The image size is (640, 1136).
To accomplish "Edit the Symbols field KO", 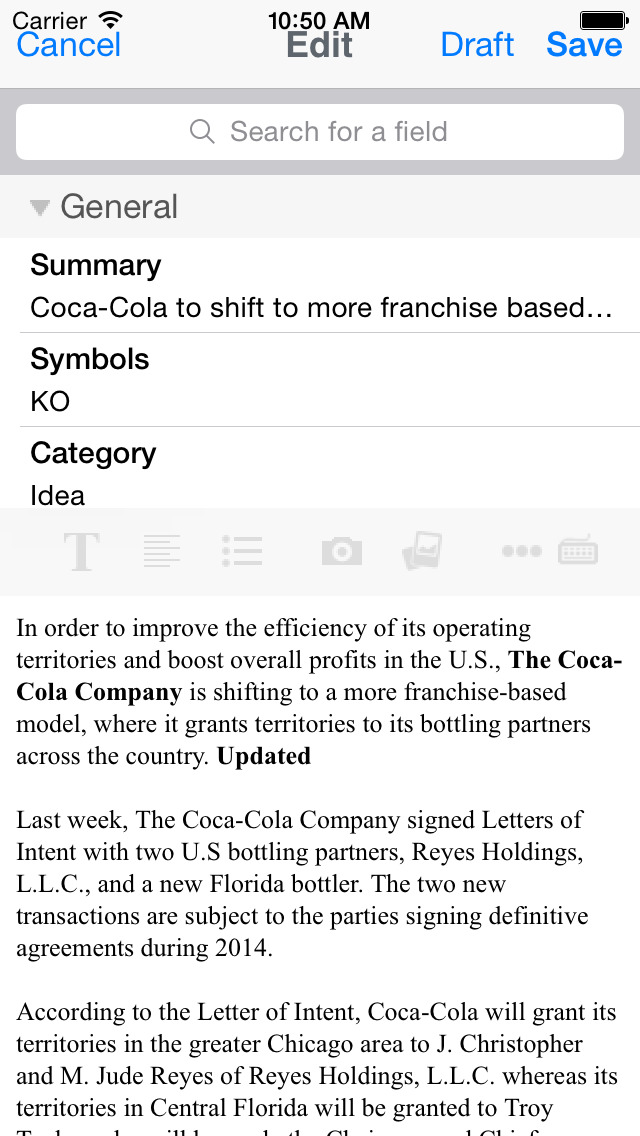I will pos(320,380).
